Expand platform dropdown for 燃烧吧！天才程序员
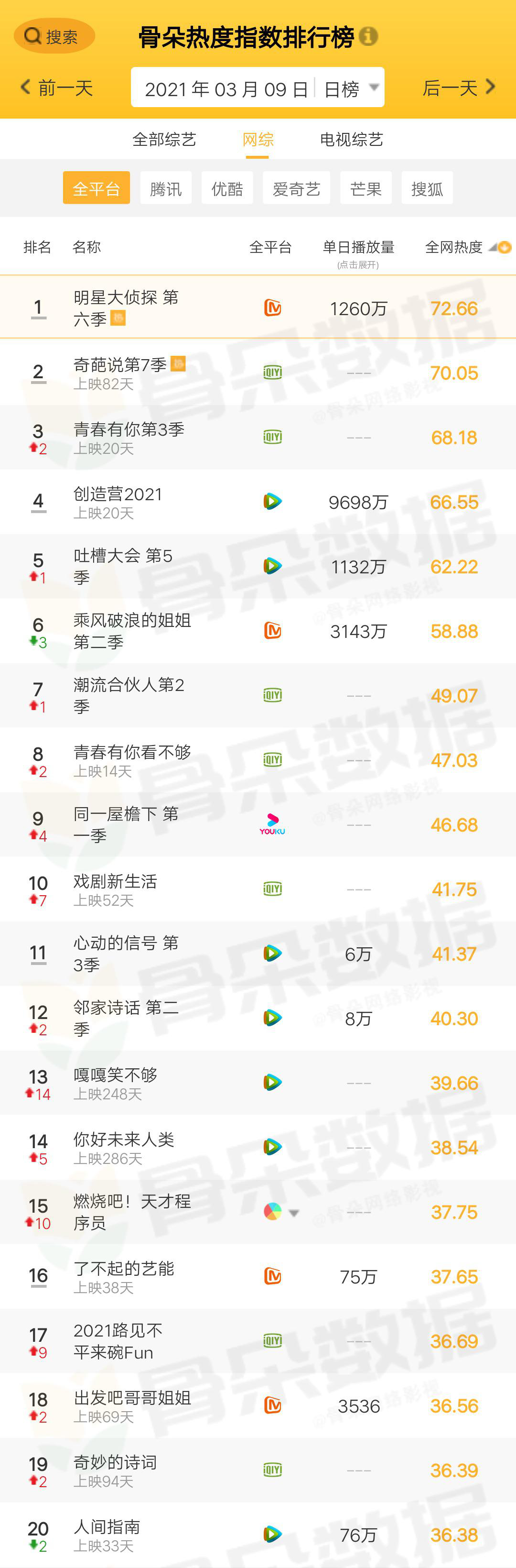 click(x=294, y=1213)
